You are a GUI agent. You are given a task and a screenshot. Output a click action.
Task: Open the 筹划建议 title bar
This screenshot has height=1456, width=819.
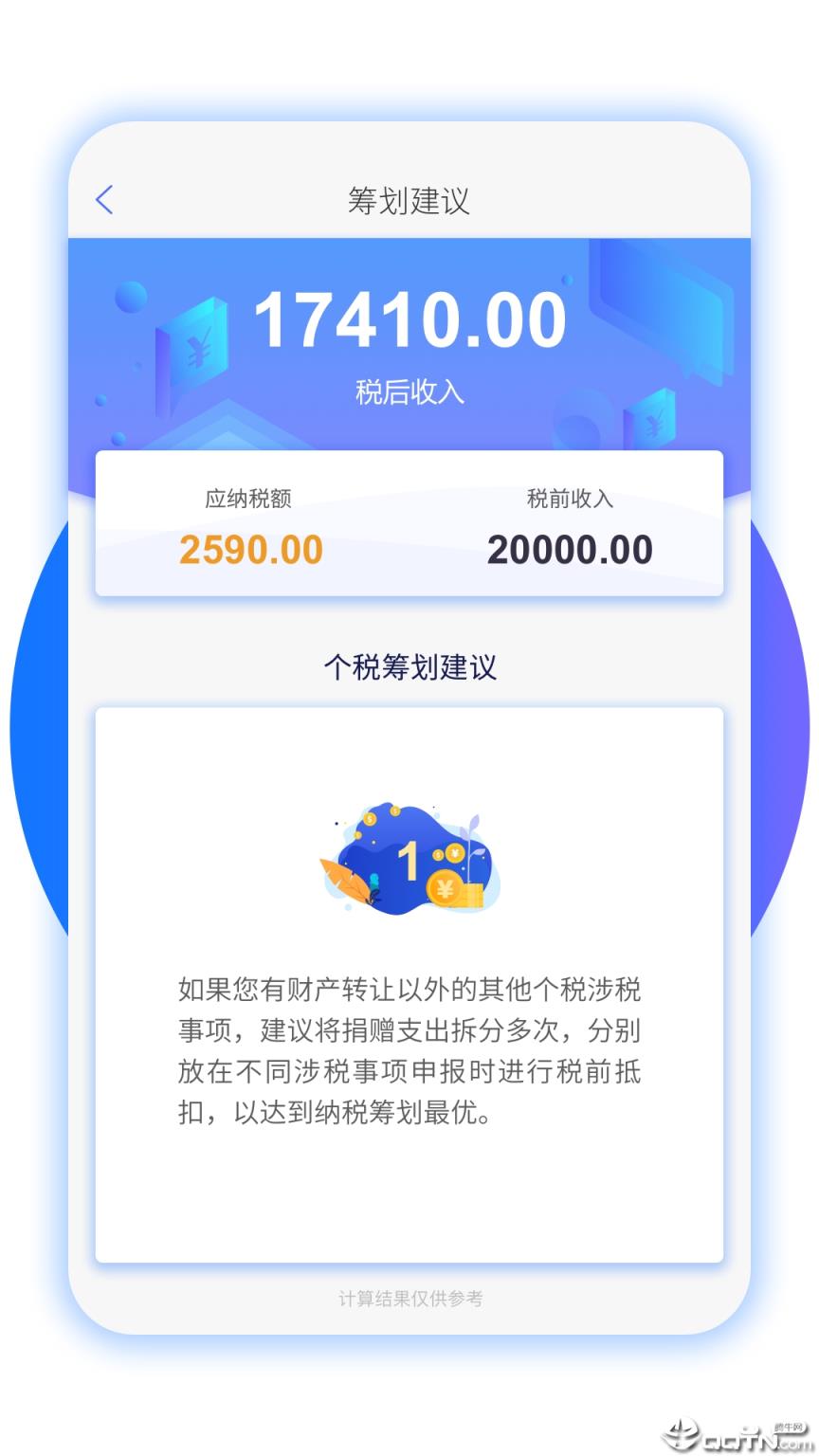pos(409,200)
